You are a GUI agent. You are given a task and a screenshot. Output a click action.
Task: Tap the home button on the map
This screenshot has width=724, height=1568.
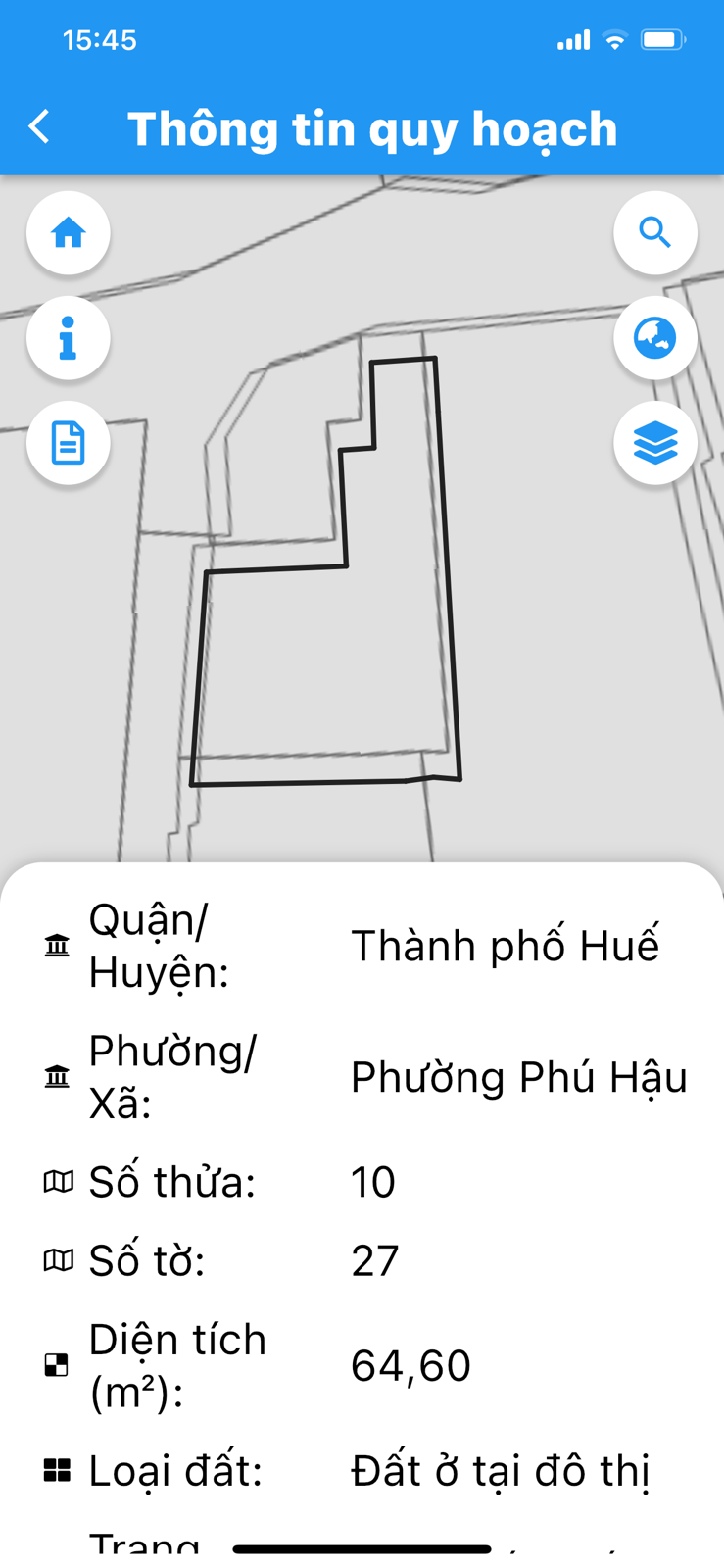point(68,233)
